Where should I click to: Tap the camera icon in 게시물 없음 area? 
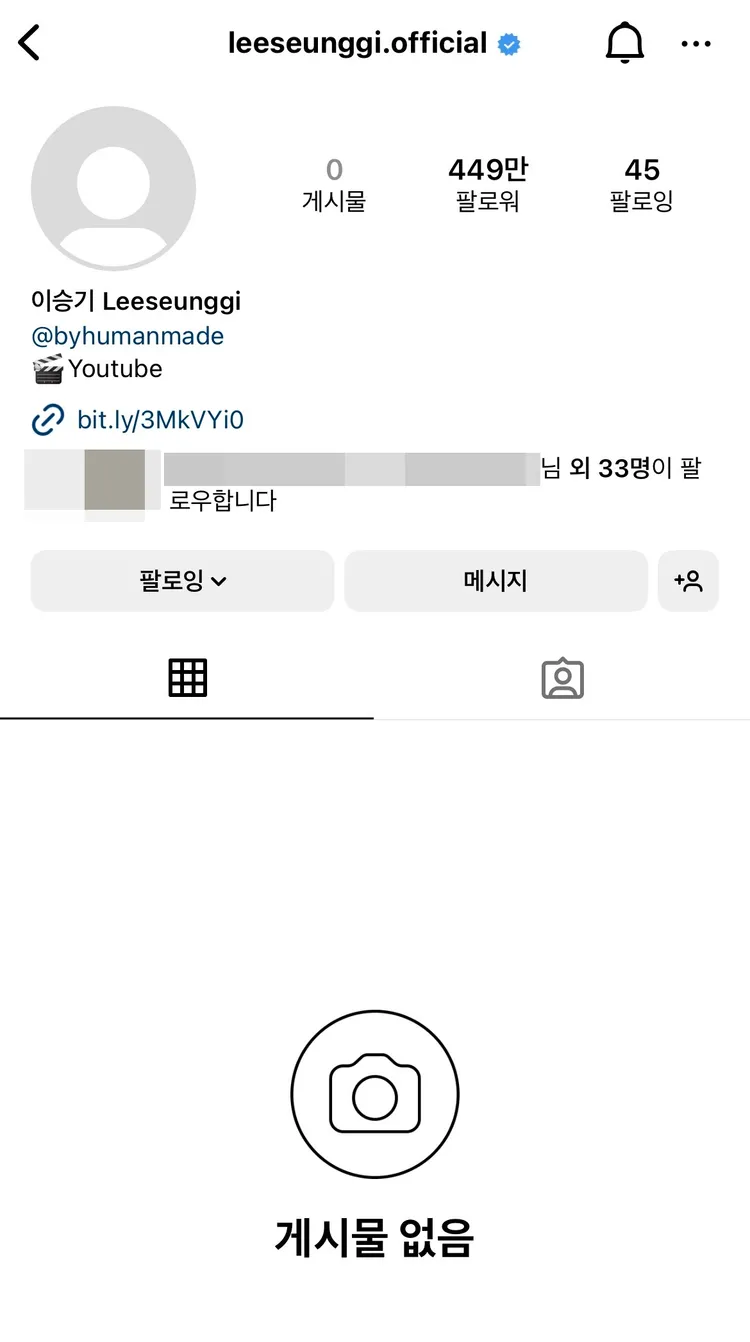(x=375, y=1094)
